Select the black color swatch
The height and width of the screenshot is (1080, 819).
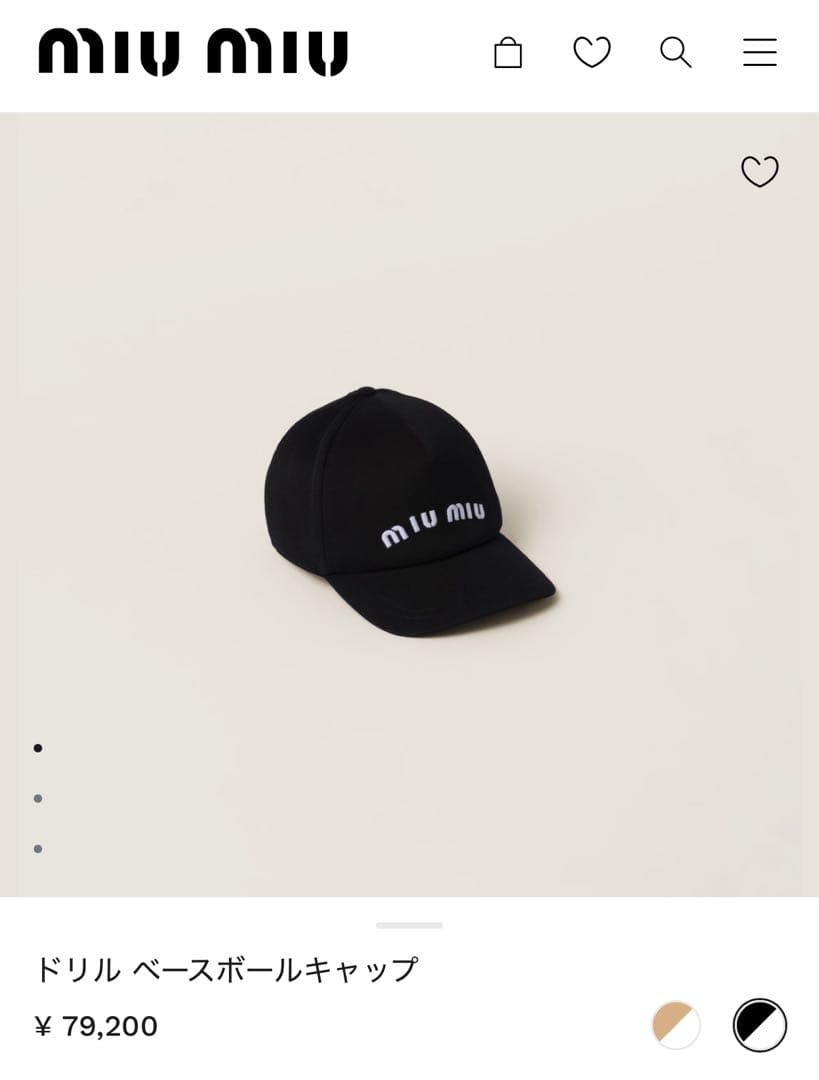tap(759, 1025)
